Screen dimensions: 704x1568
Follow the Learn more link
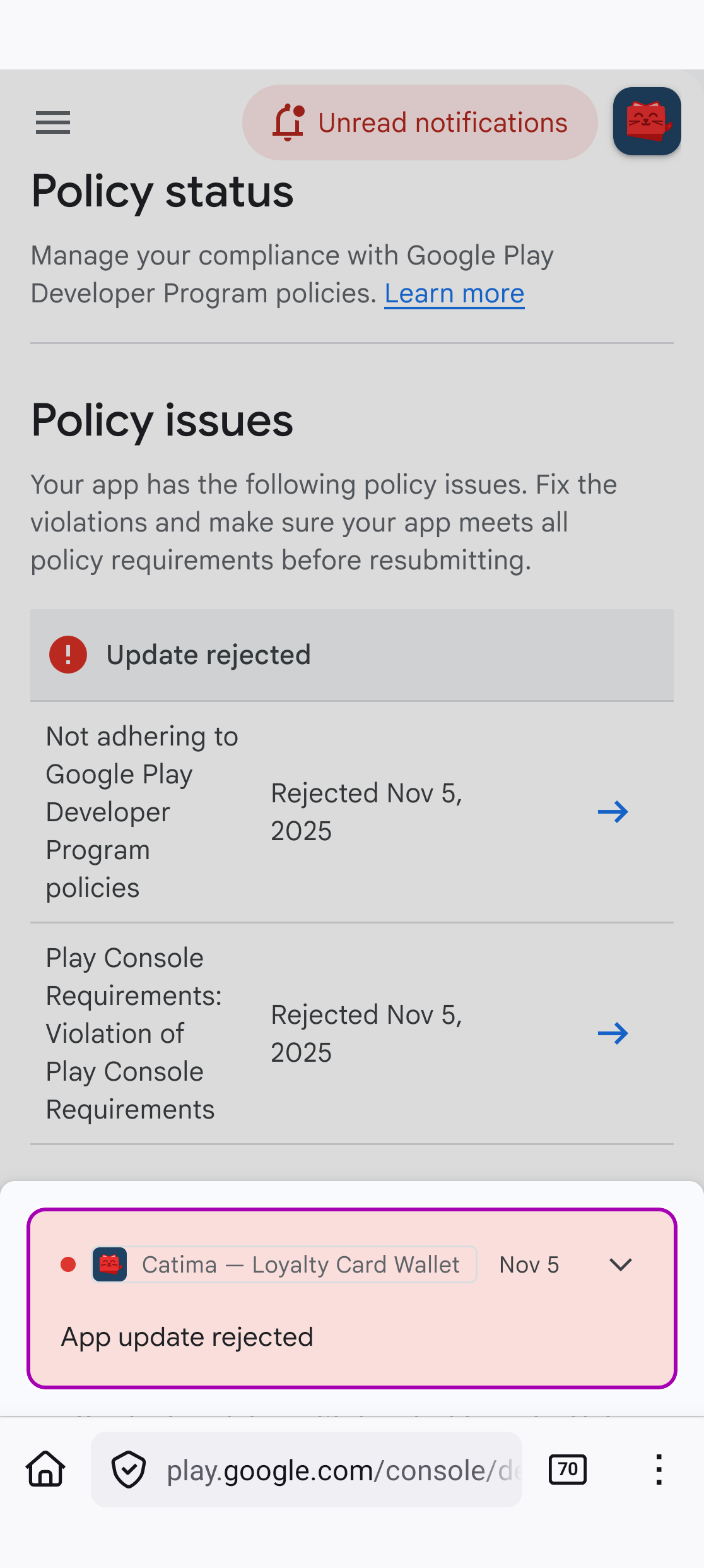coord(454,294)
